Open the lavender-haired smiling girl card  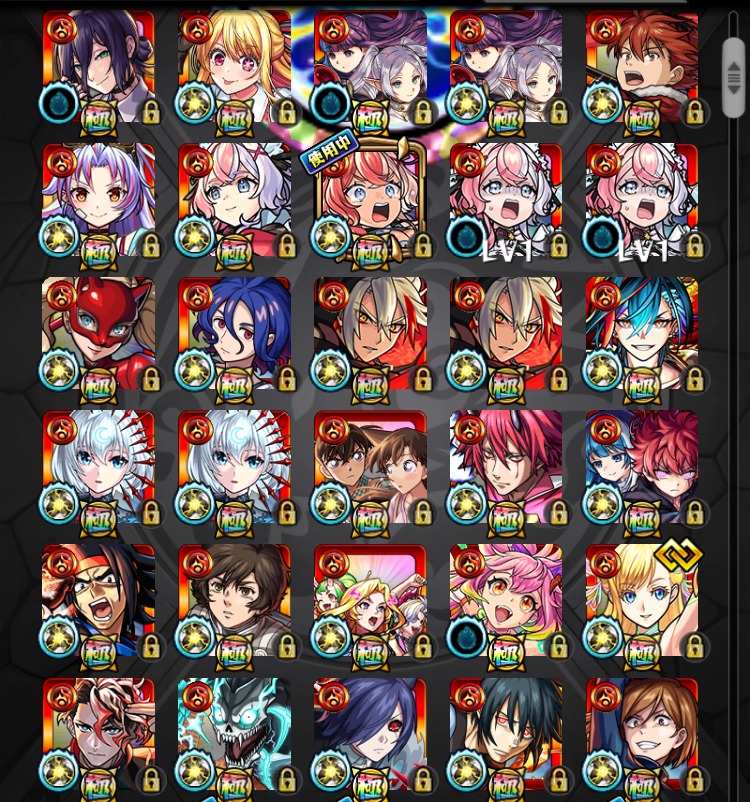[x=98, y=200]
